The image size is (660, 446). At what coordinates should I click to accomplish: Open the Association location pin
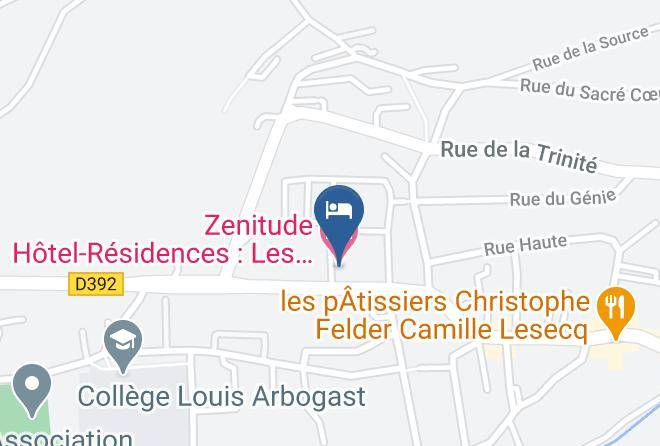point(32,386)
